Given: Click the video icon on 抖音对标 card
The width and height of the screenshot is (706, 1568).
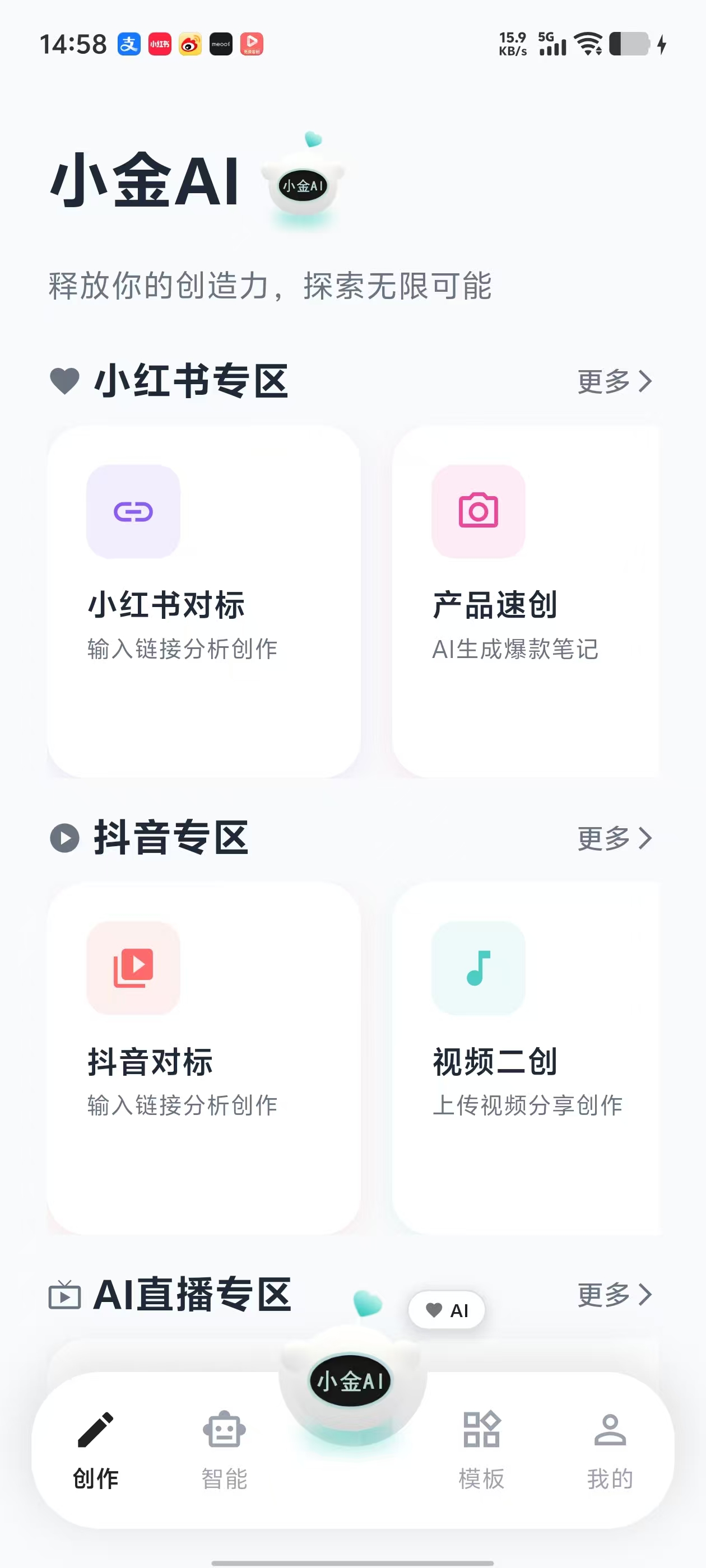Looking at the screenshot, I should coord(134,969).
